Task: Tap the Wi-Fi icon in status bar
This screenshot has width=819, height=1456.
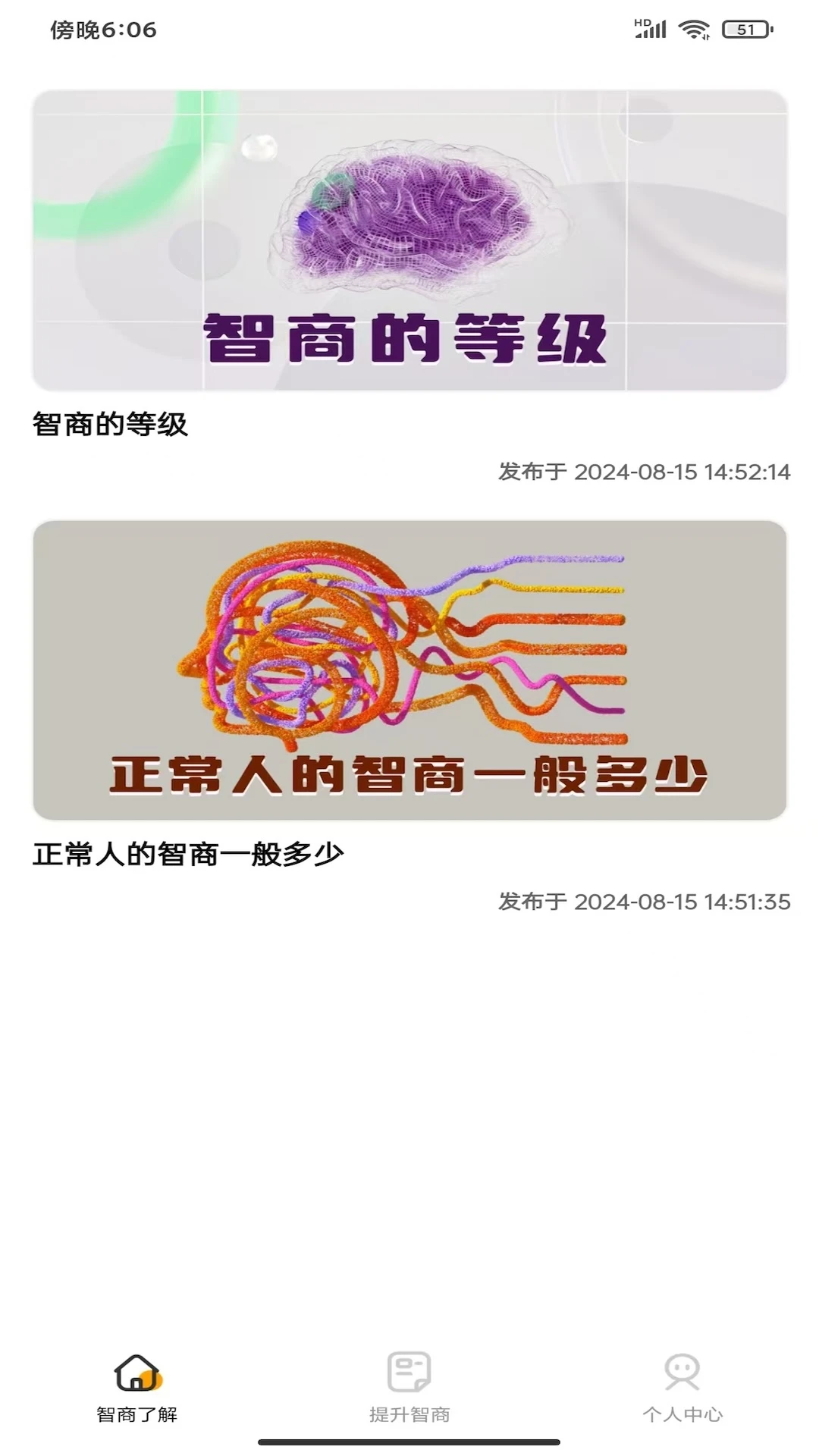Action: (x=692, y=29)
